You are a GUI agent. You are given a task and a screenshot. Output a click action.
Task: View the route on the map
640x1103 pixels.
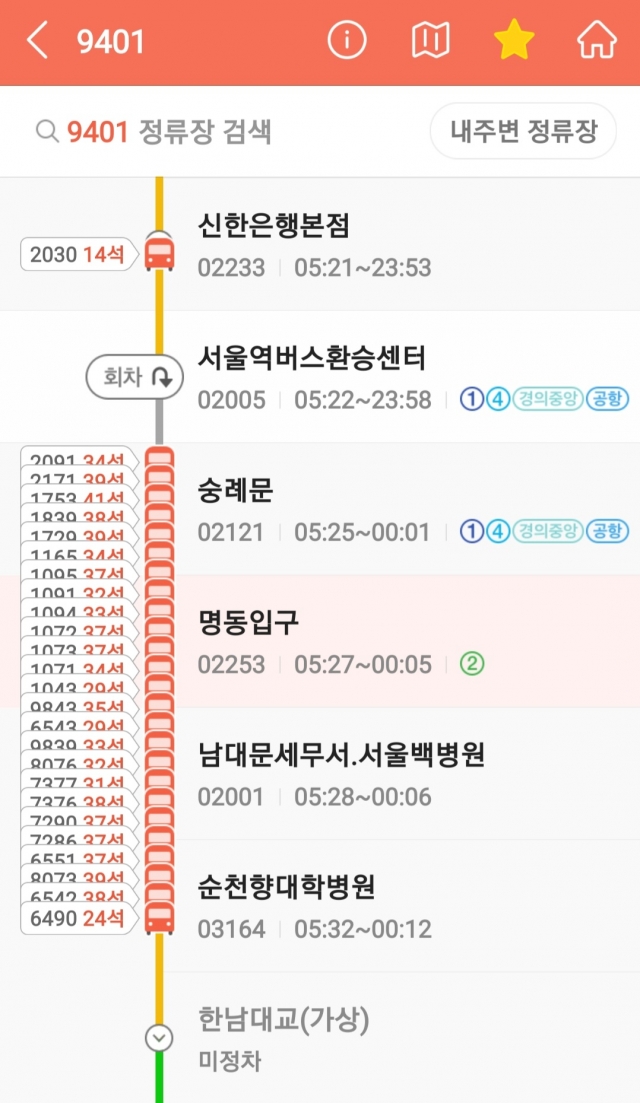click(430, 40)
